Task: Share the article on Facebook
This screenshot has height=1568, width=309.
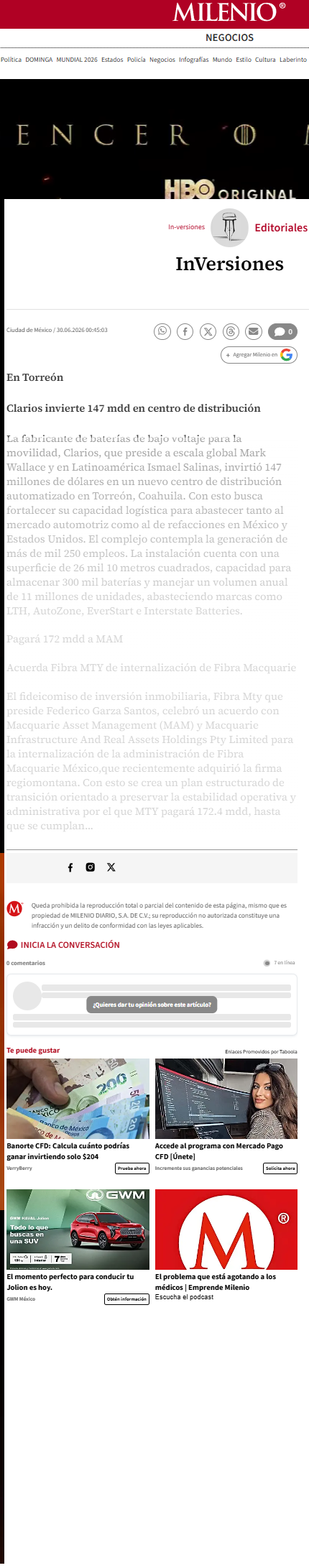Action: (x=185, y=331)
